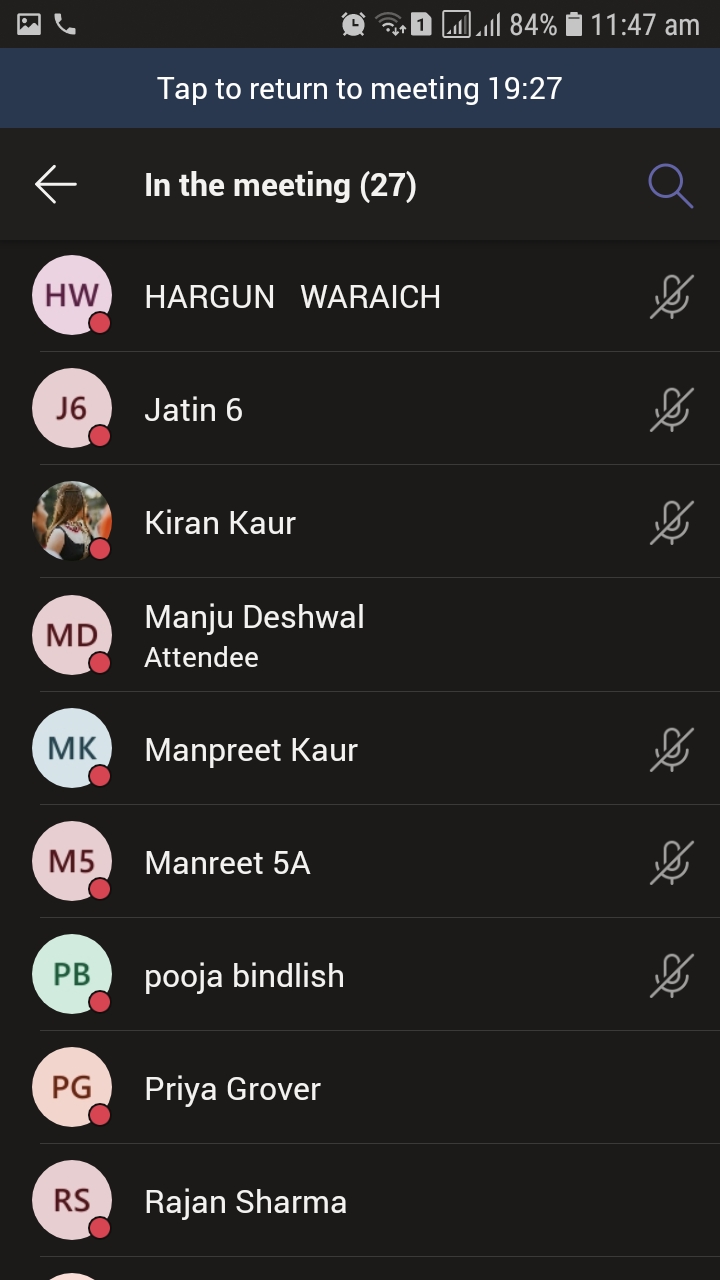
Task: Search participants with the magnifier icon
Action: tap(670, 185)
